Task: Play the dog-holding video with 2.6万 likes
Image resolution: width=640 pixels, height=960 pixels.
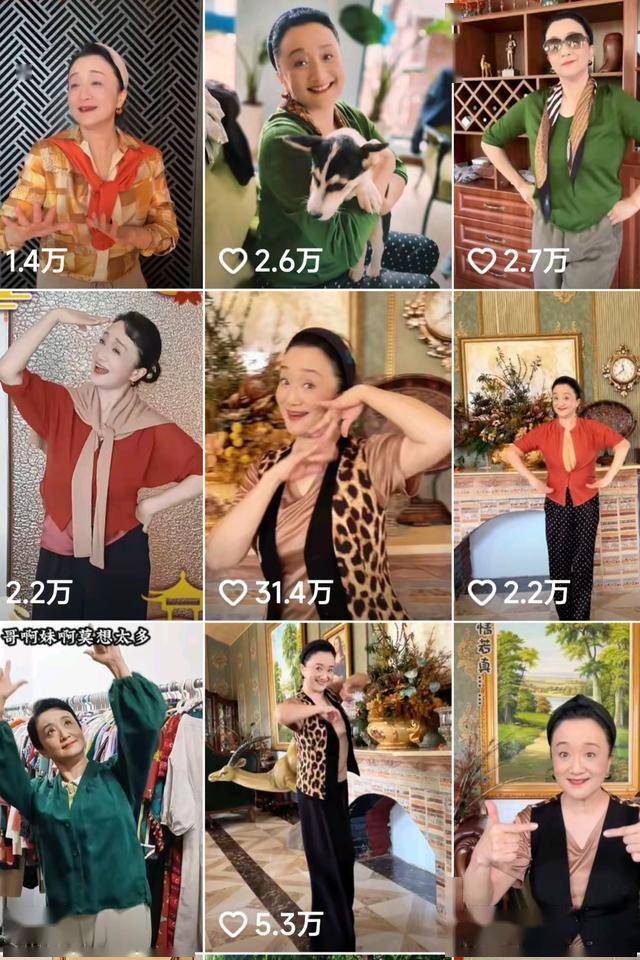Action: click(x=328, y=145)
